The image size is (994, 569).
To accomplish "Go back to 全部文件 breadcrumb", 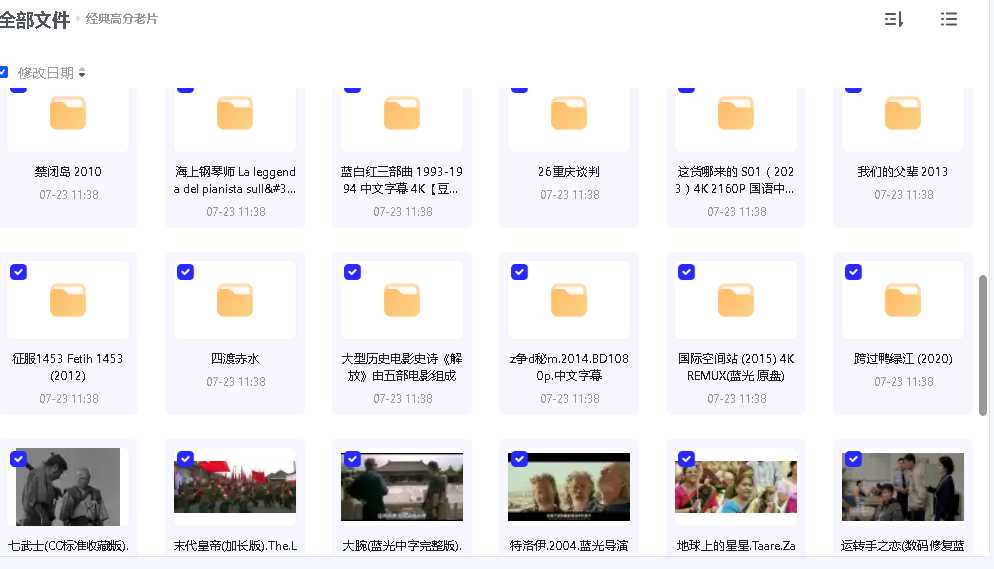I will coord(35,19).
